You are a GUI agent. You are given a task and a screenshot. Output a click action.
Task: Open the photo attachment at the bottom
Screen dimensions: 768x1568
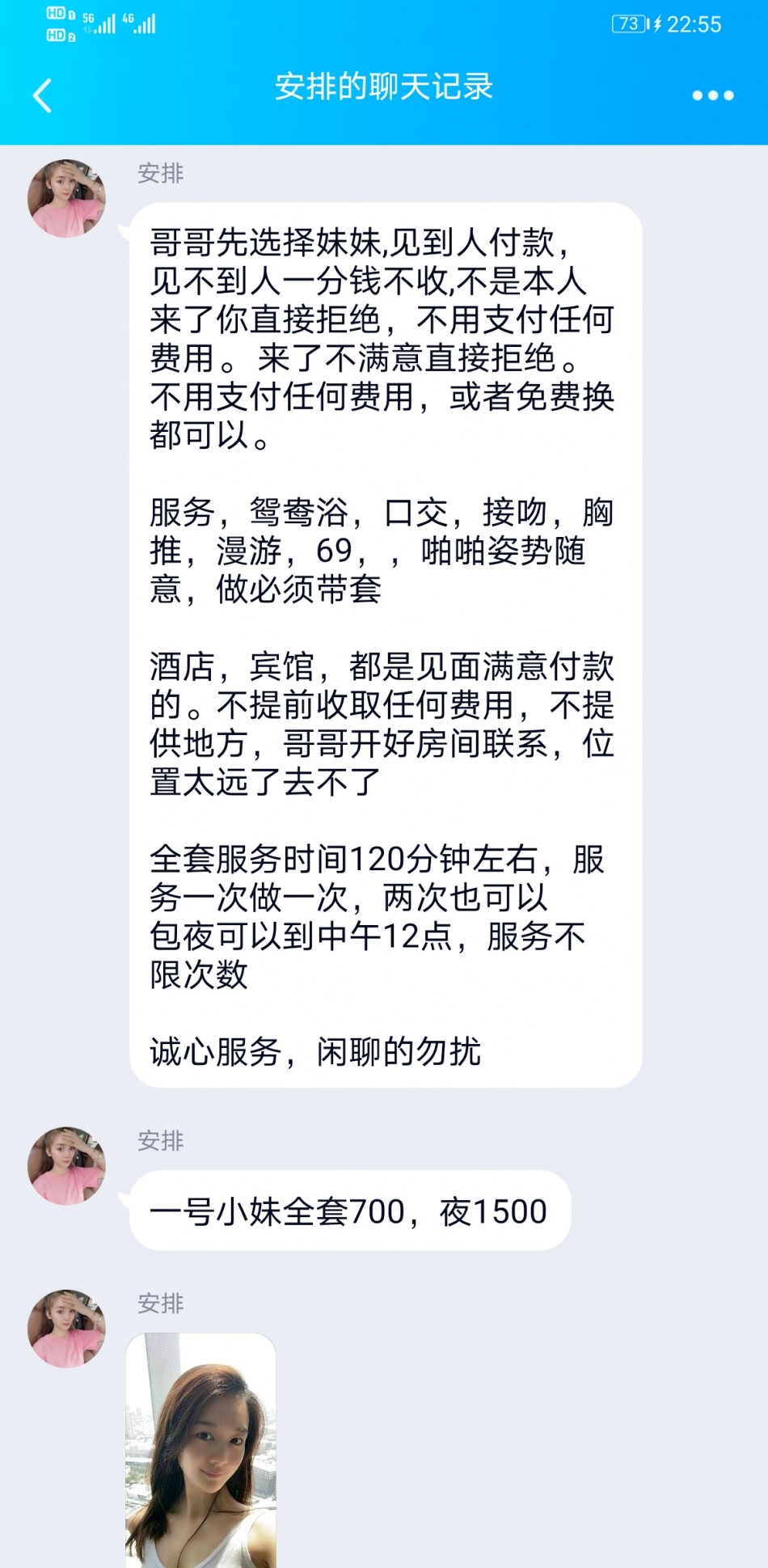click(201, 1450)
